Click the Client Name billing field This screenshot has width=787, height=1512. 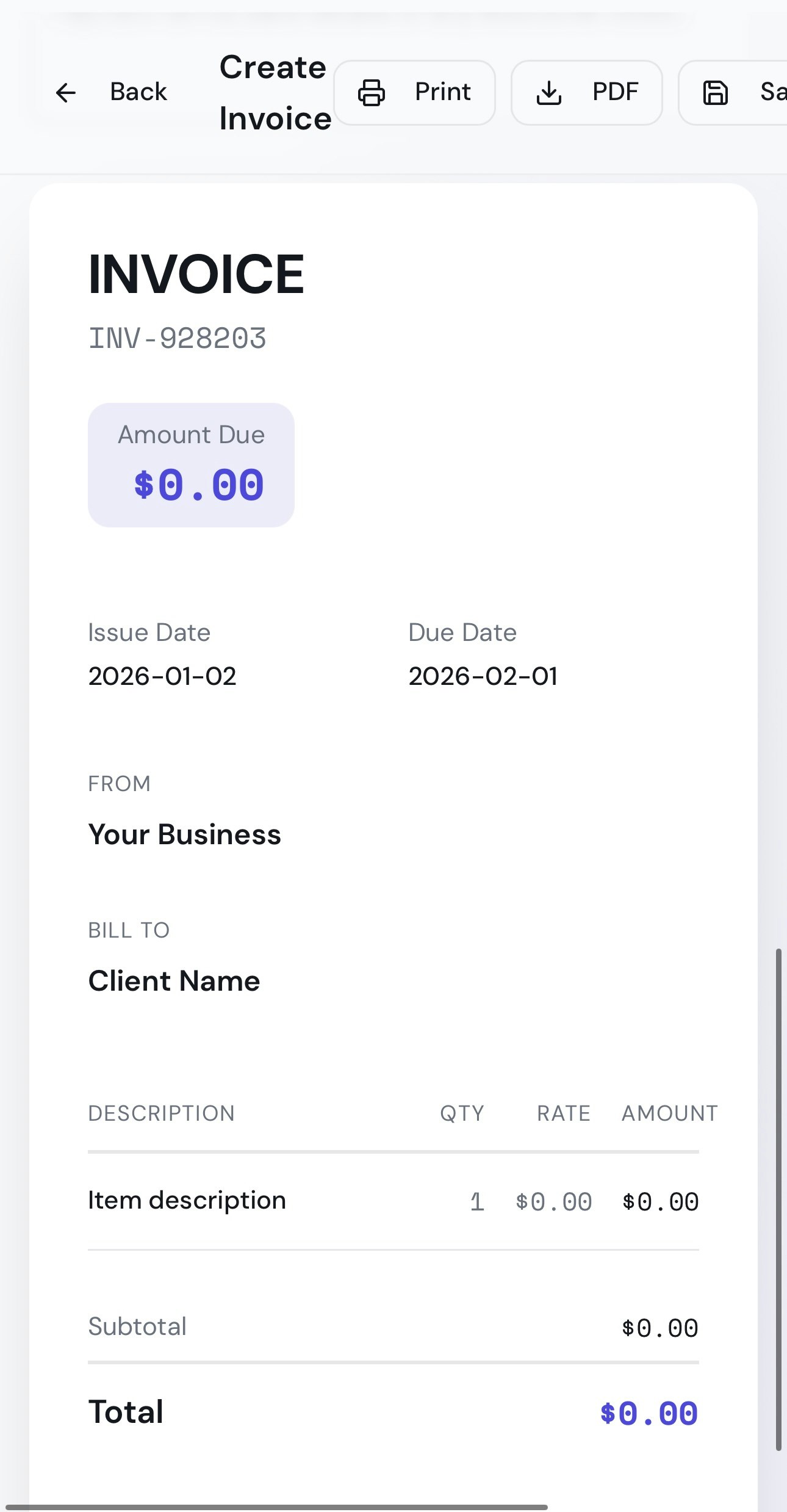tap(174, 980)
